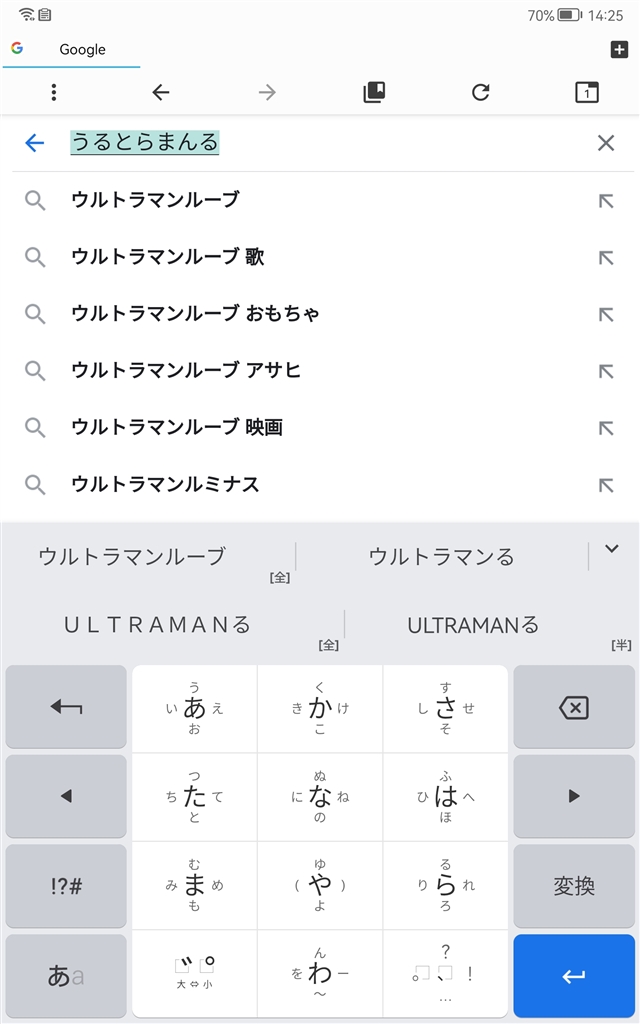This screenshot has height=1024, width=640.
Task: Tap the 変換 convert key
Action: 574,886
